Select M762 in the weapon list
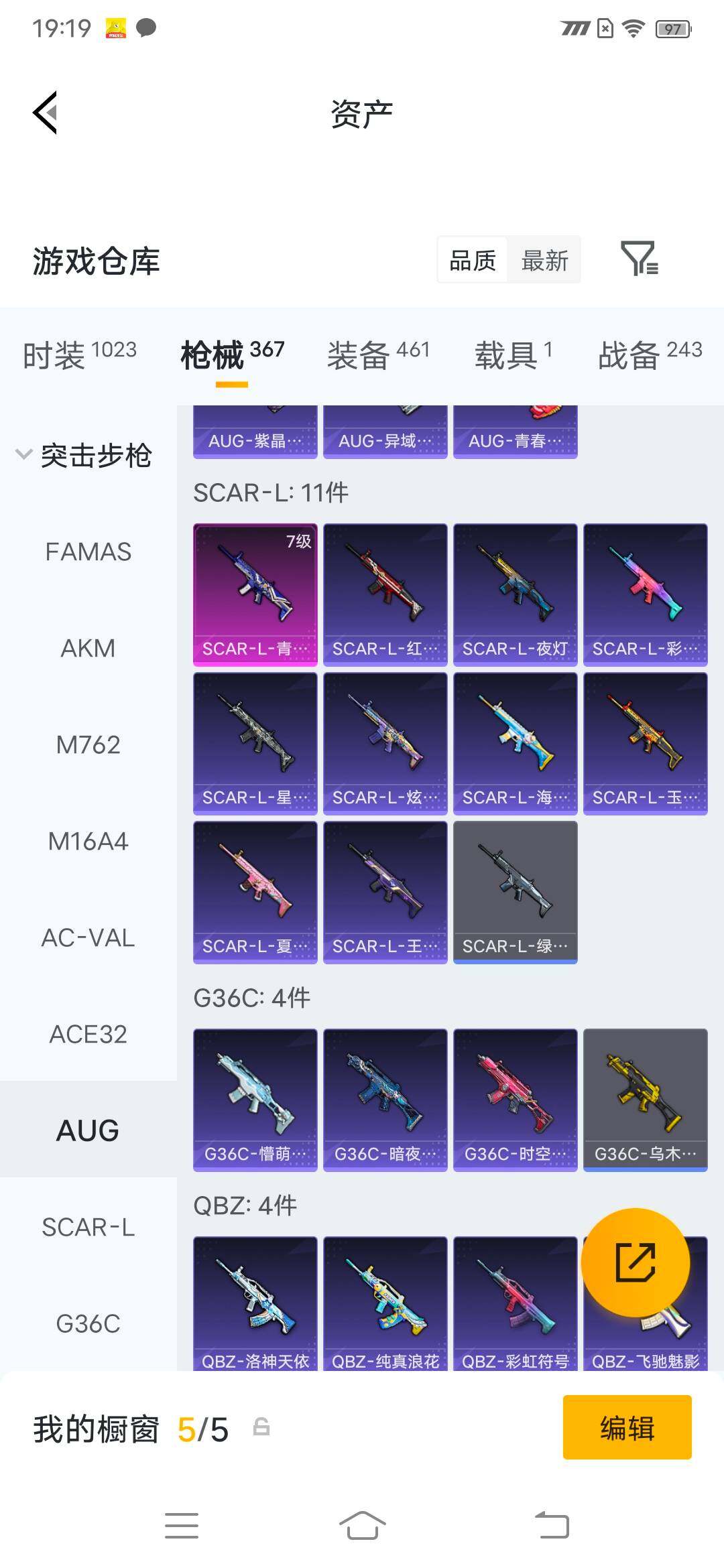The height and width of the screenshot is (1568, 724). click(x=88, y=744)
